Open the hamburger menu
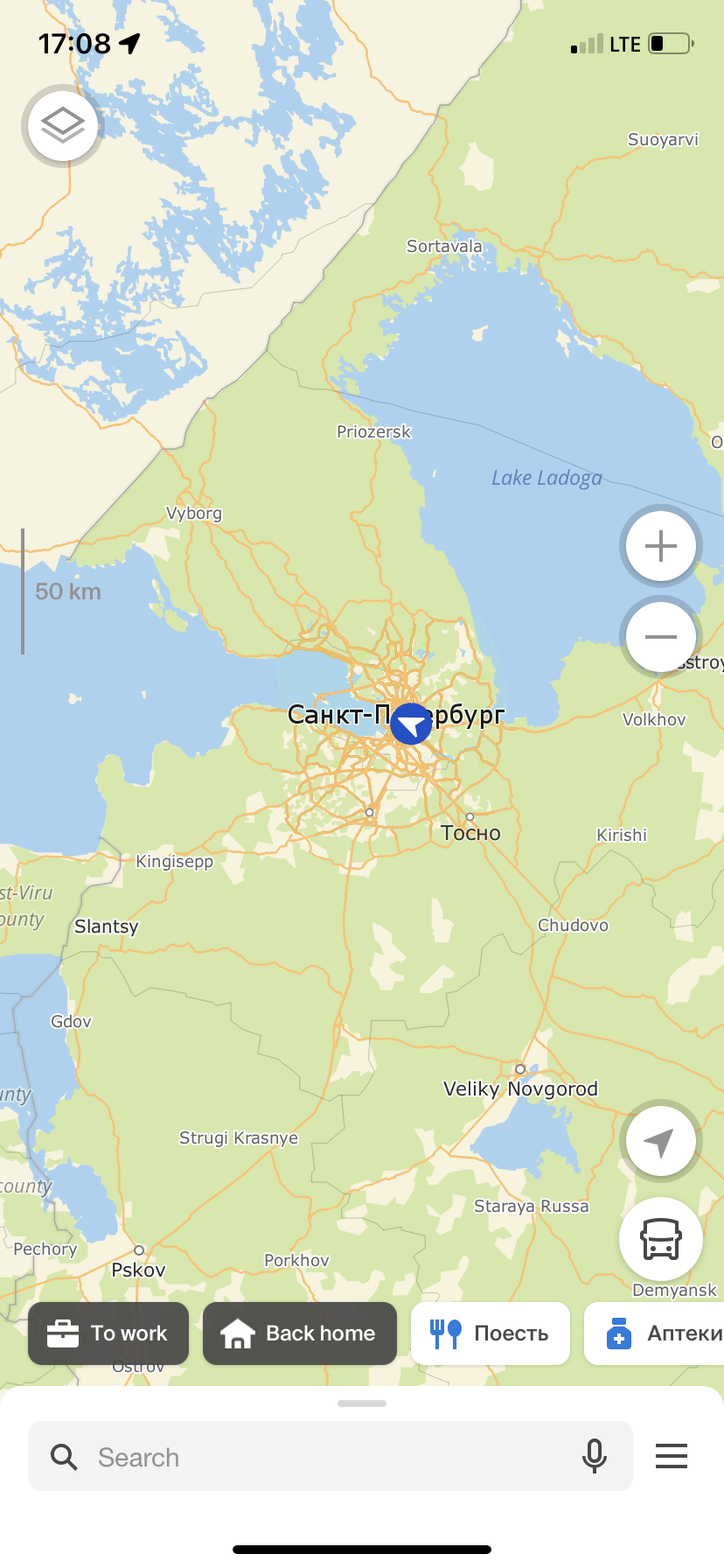724x1568 pixels. tap(672, 1456)
